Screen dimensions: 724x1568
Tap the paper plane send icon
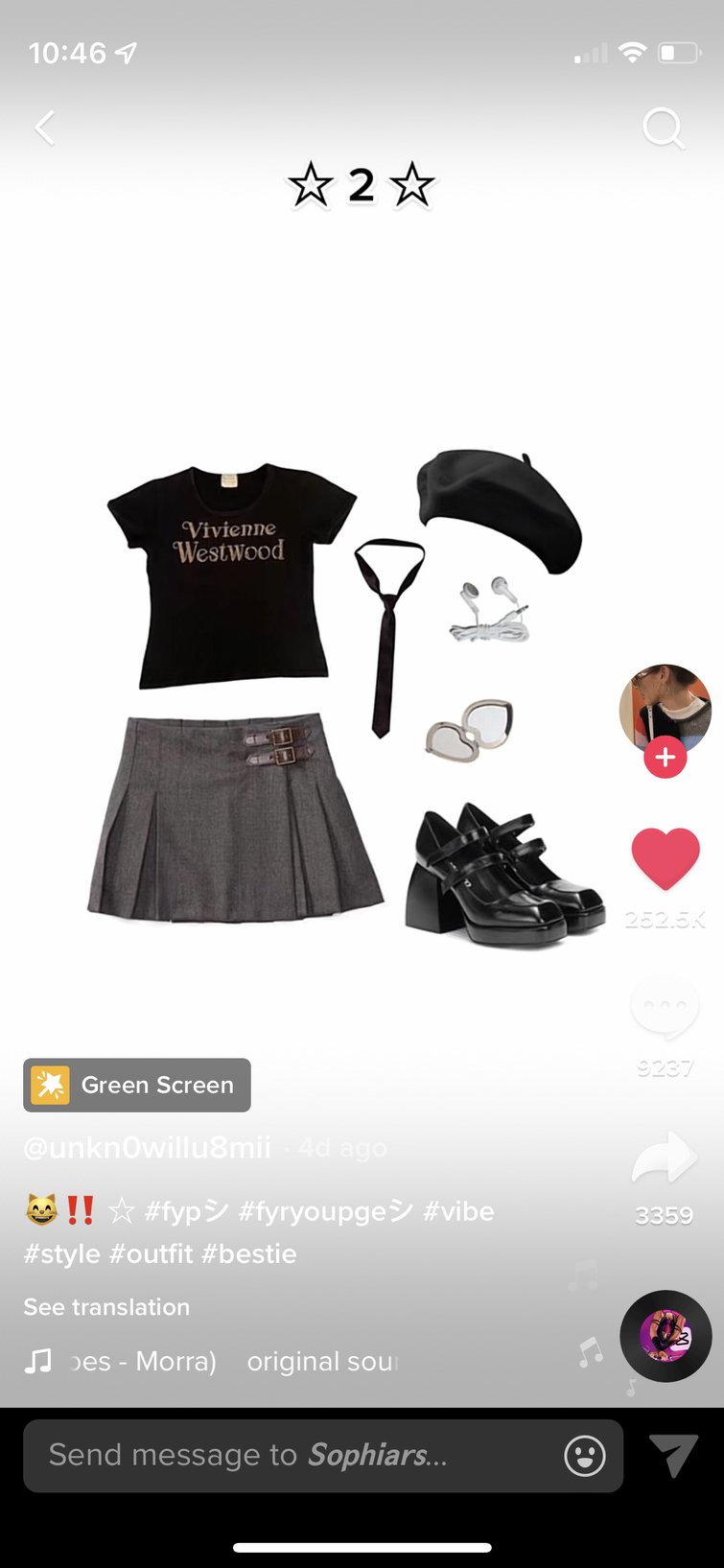(x=674, y=1455)
